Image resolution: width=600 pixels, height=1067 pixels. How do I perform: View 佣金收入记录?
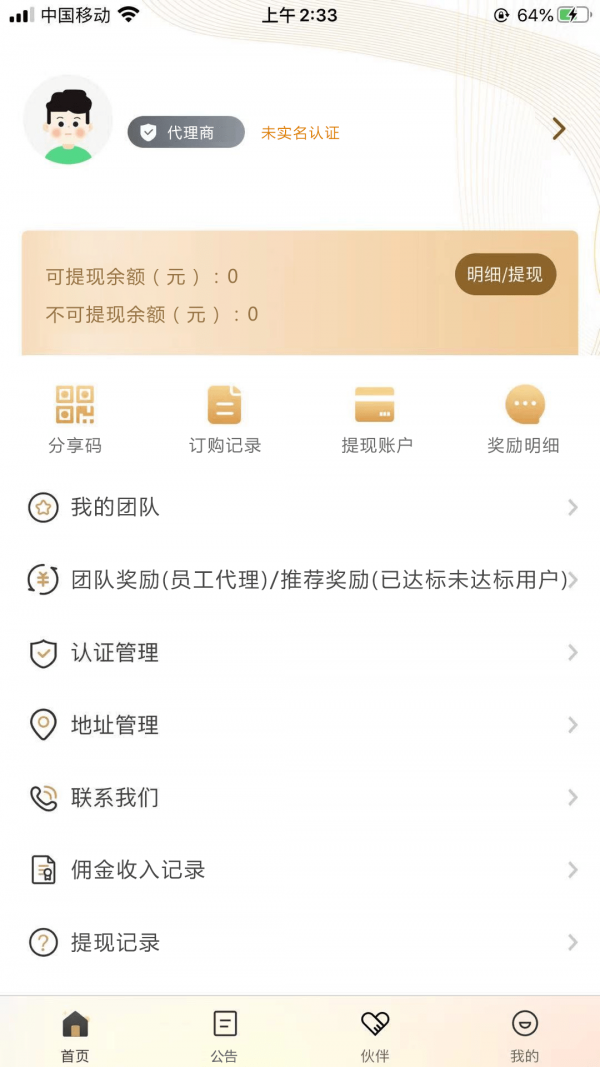(x=300, y=870)
